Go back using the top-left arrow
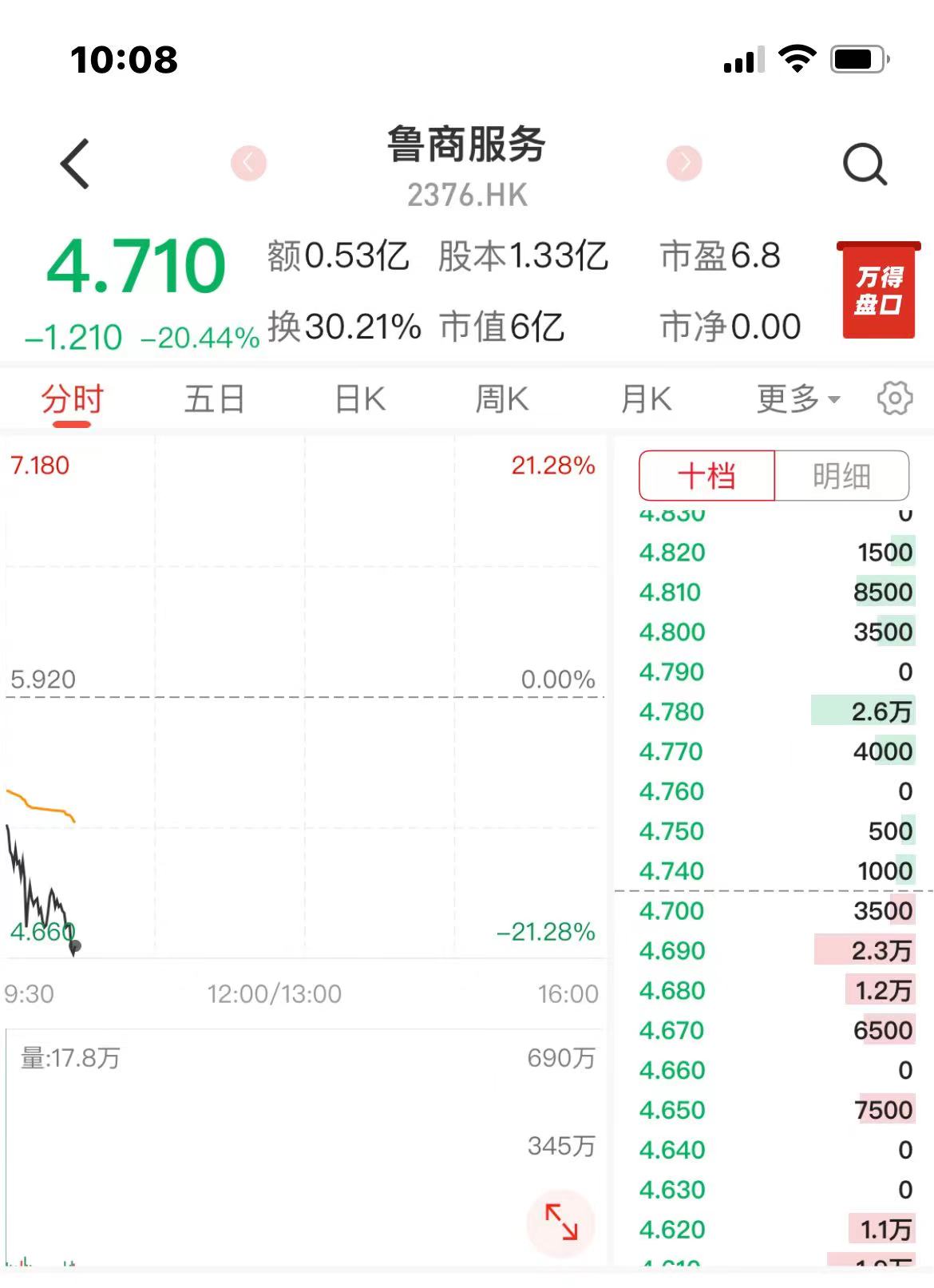 [76, 164]
